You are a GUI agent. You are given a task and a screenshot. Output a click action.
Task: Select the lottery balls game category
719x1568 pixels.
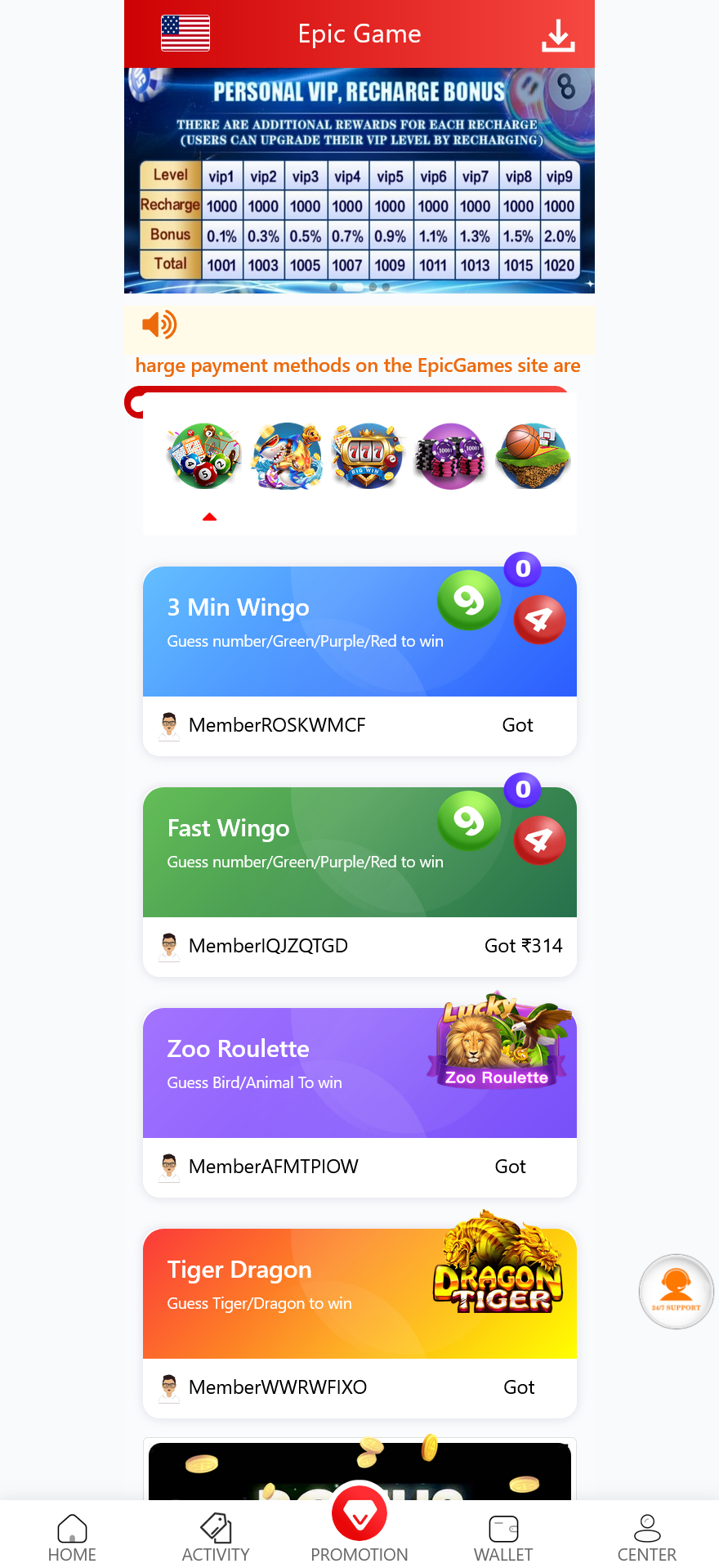204,456
